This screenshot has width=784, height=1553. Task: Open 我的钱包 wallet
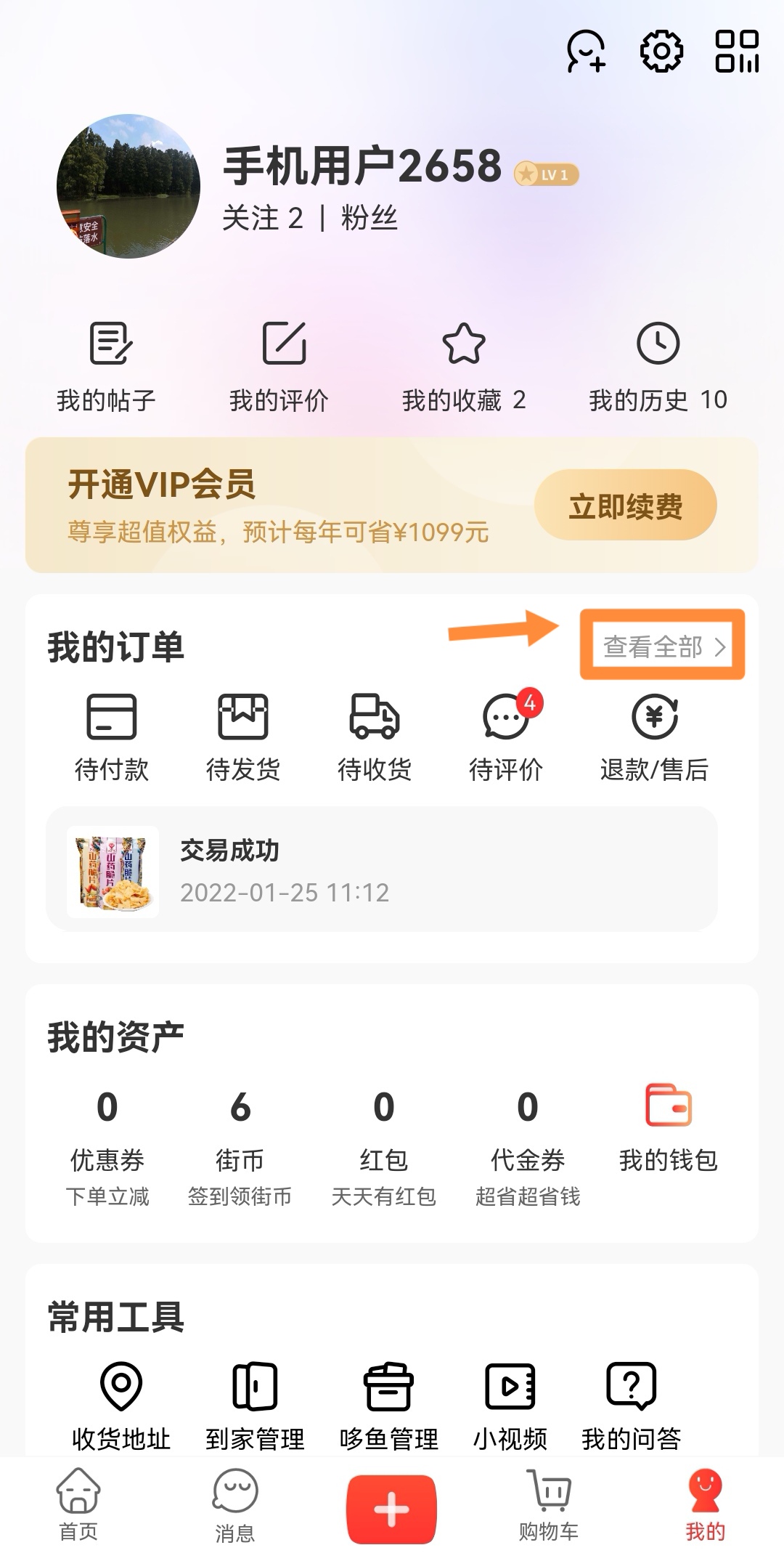(668, 1127)
